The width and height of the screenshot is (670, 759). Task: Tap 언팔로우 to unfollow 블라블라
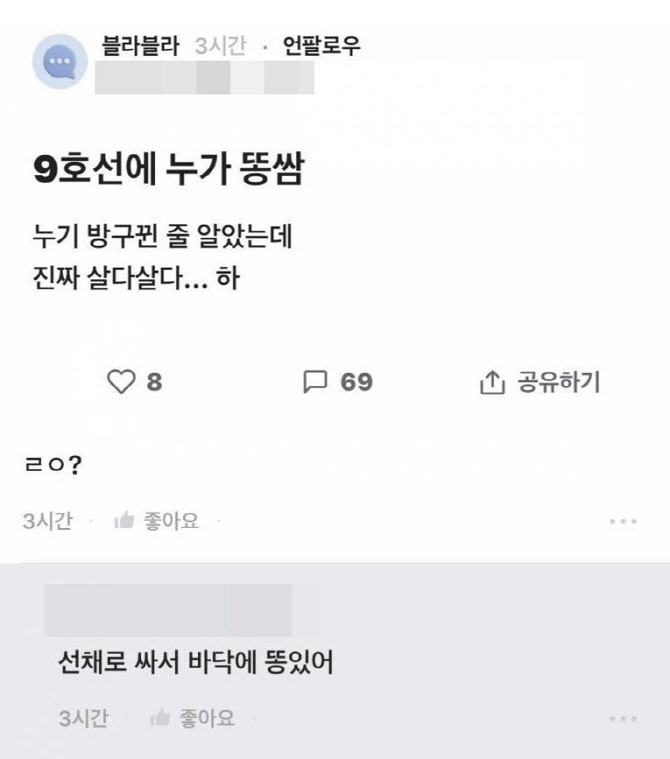point(322,46)
